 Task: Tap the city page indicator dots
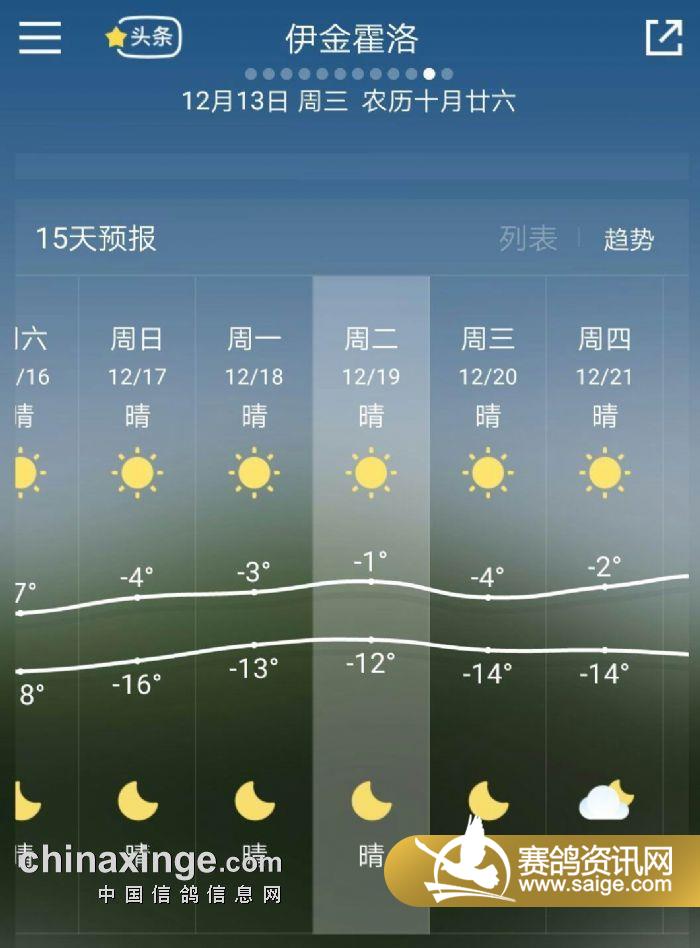[349, 74]
